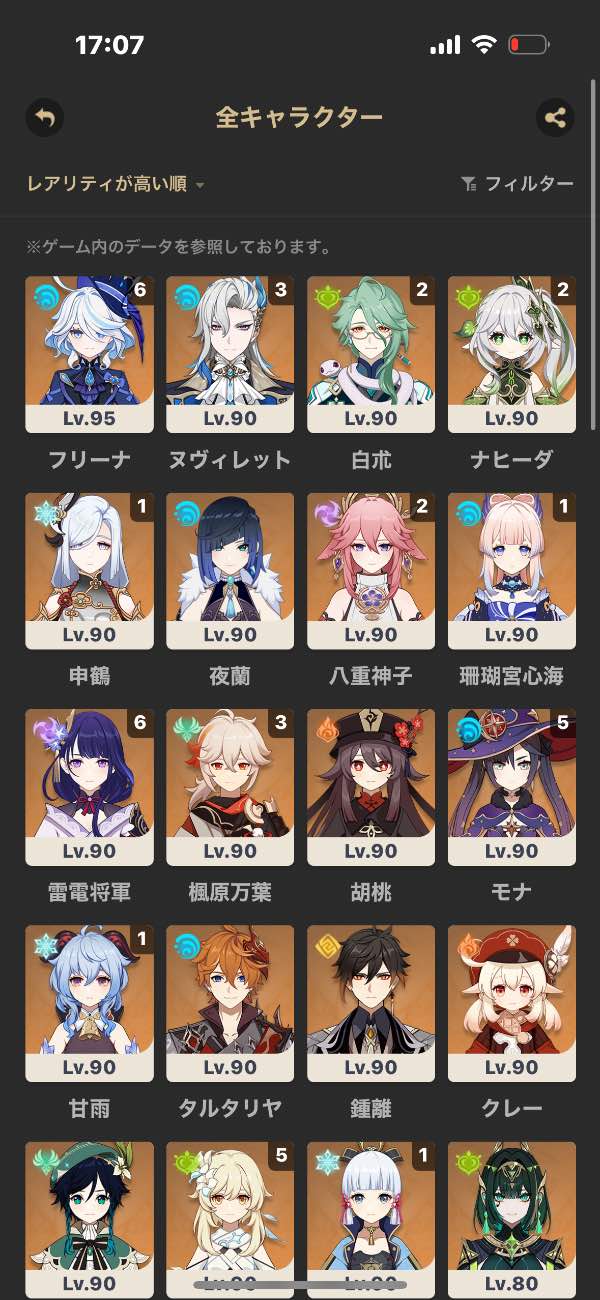Select 八重神子 character card
Screen dimensions: 600x1300
(371, 570)
